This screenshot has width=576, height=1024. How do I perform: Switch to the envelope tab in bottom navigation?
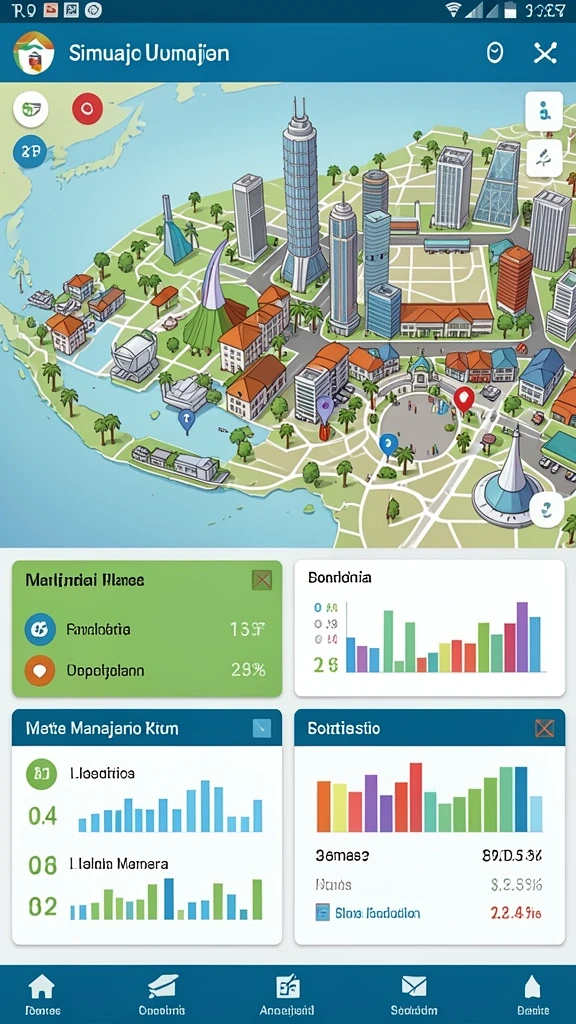pyautogui.click(x=413, y=993)
